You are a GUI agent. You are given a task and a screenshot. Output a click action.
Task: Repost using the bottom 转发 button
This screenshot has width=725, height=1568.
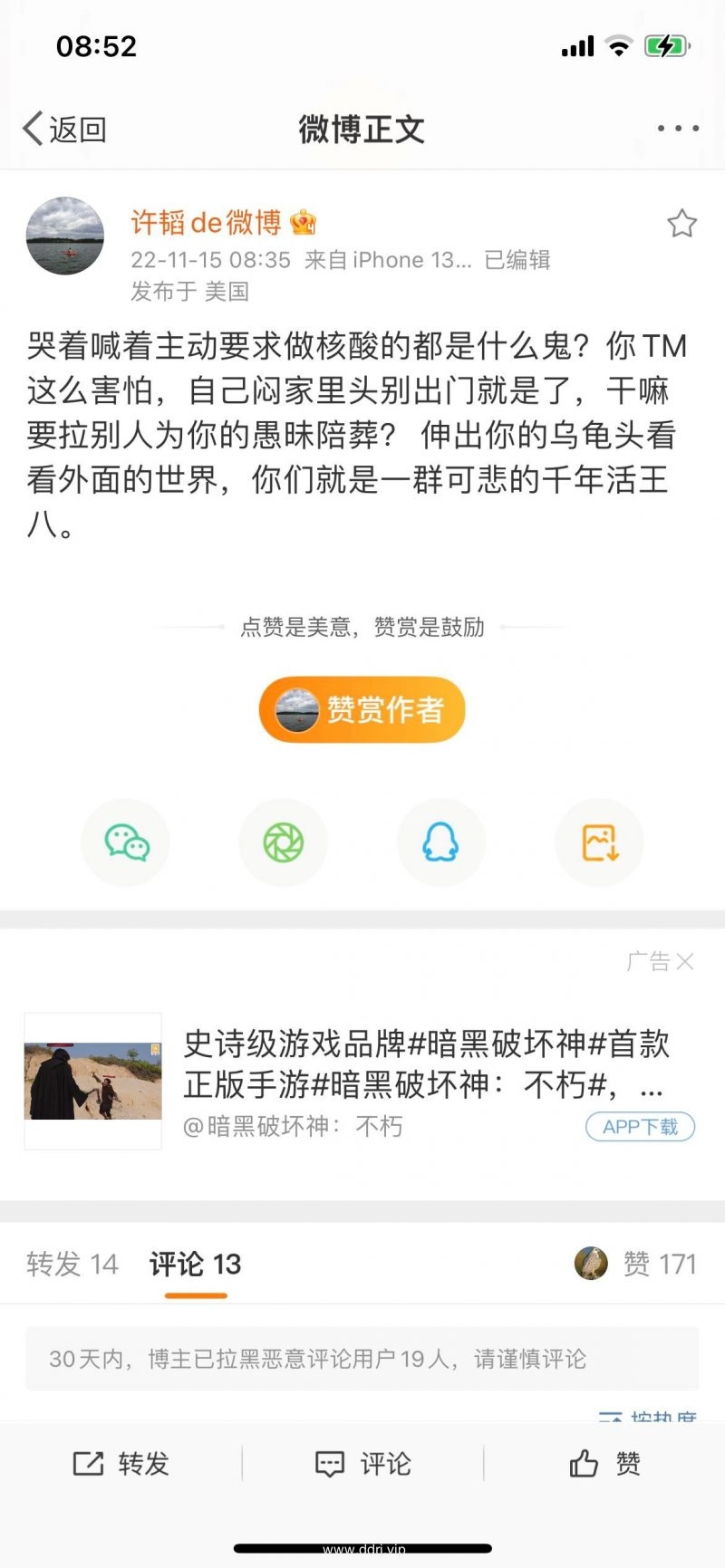pyautogui.click(x=121, y=1464)
